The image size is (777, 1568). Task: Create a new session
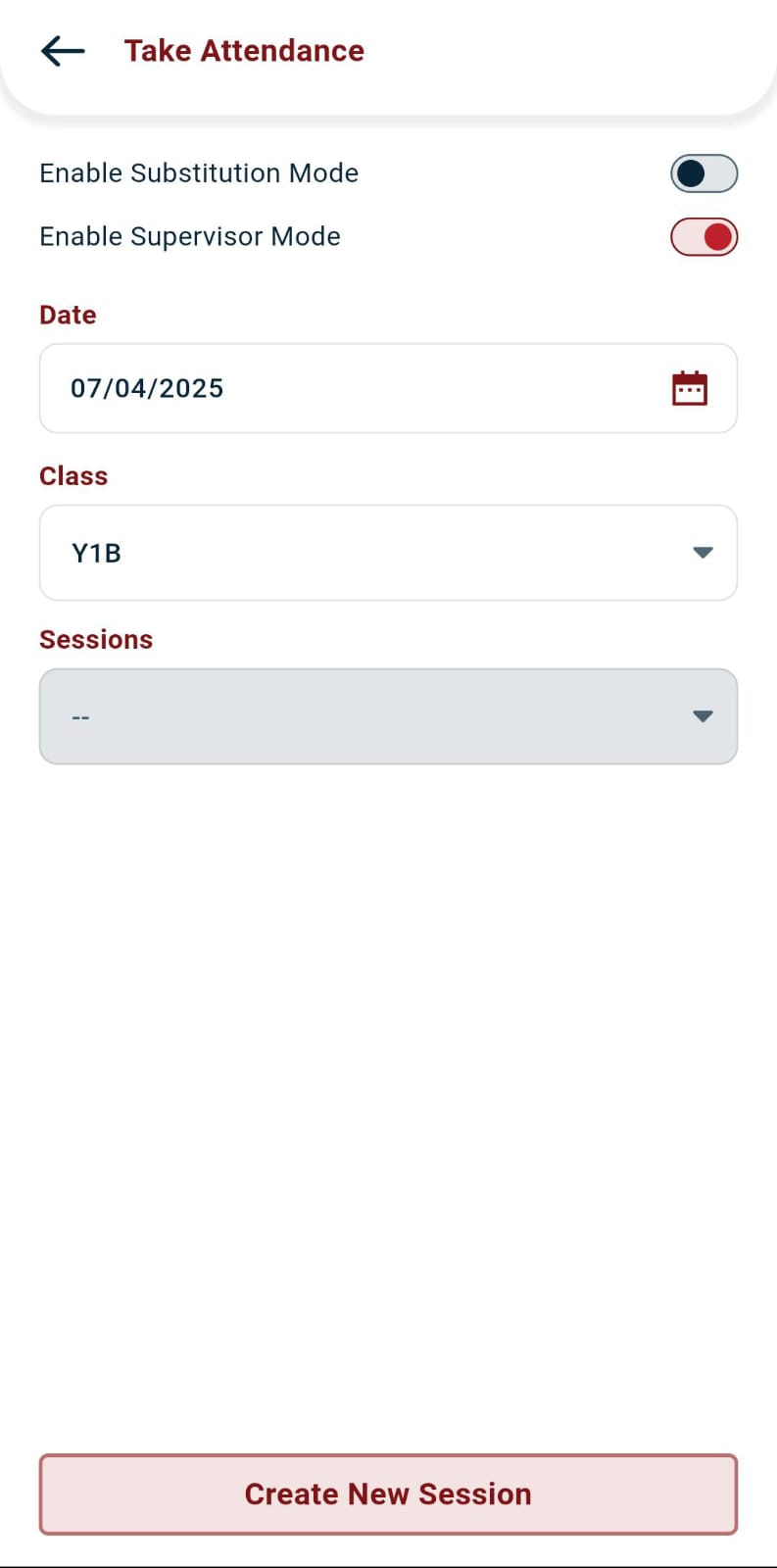pos(388,1494)
